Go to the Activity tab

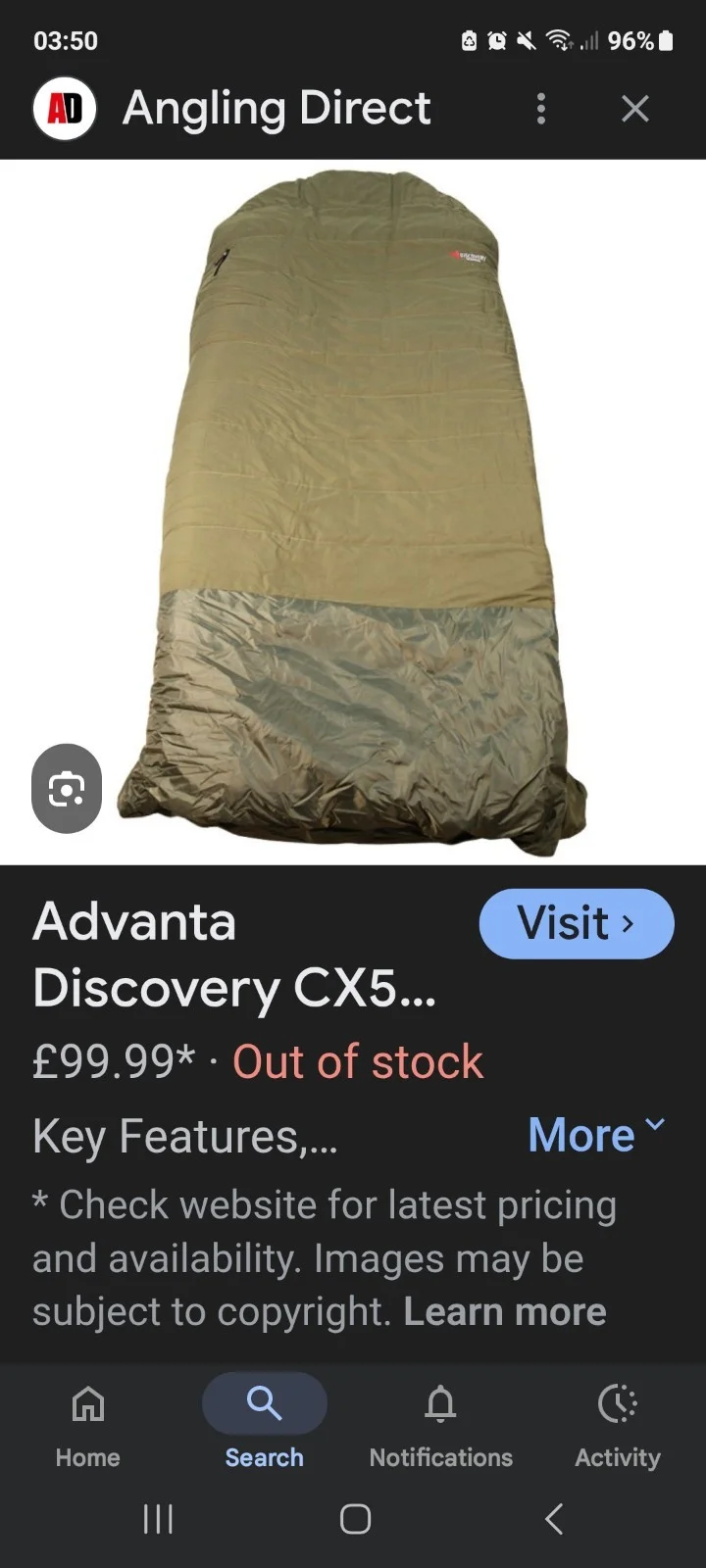[617, 1423]
